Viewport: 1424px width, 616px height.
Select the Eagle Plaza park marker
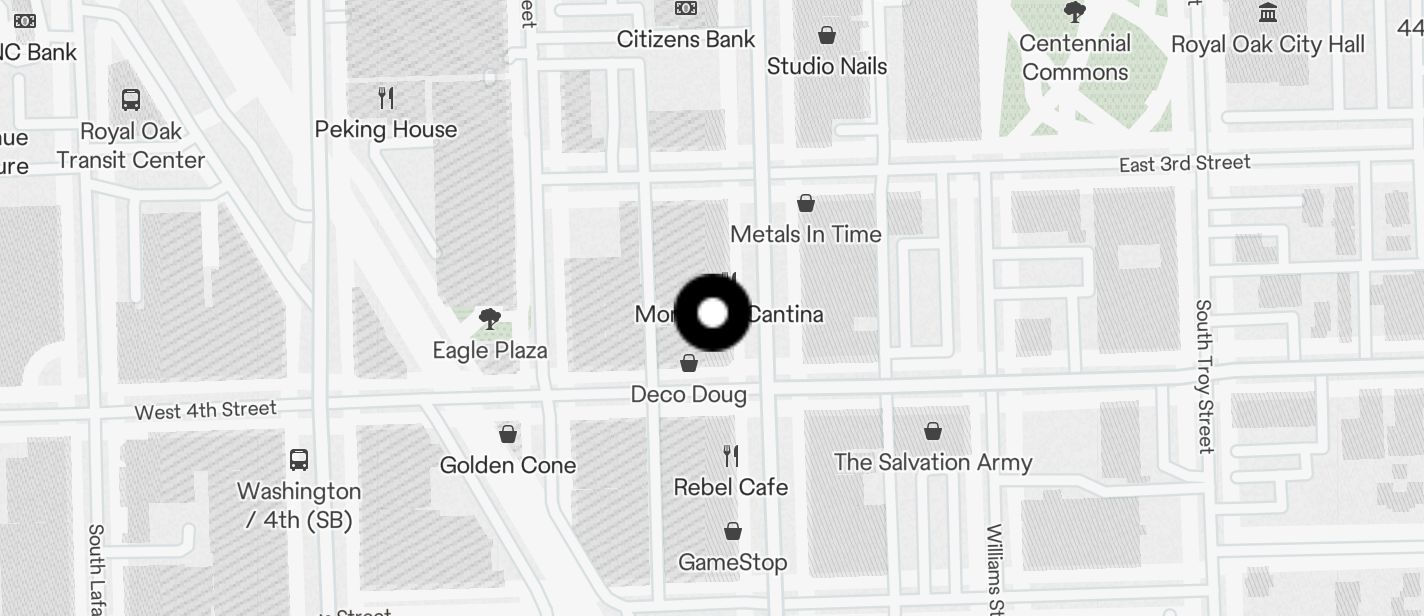click(x=490, y=320)
